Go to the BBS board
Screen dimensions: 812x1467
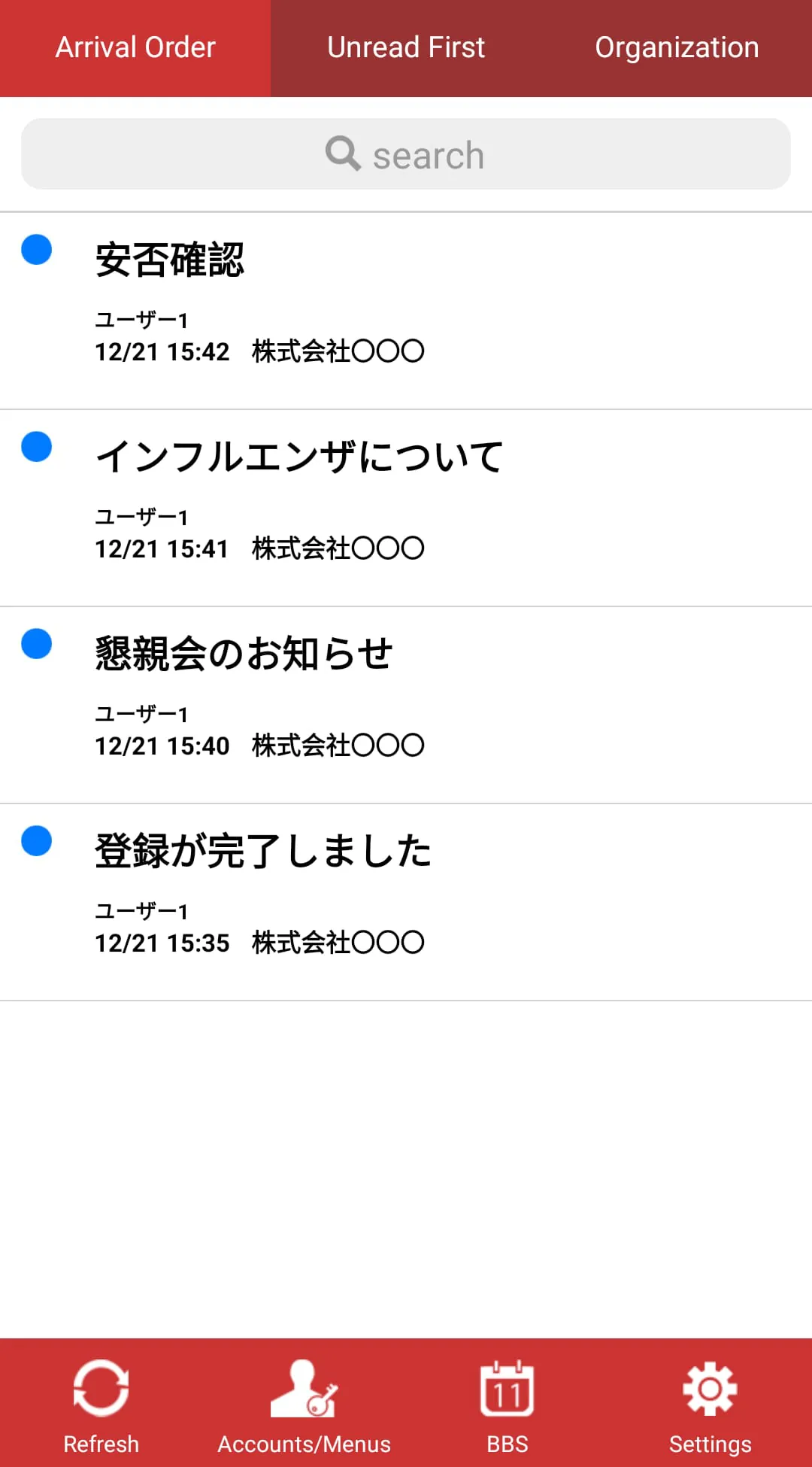coord(507,1404)
